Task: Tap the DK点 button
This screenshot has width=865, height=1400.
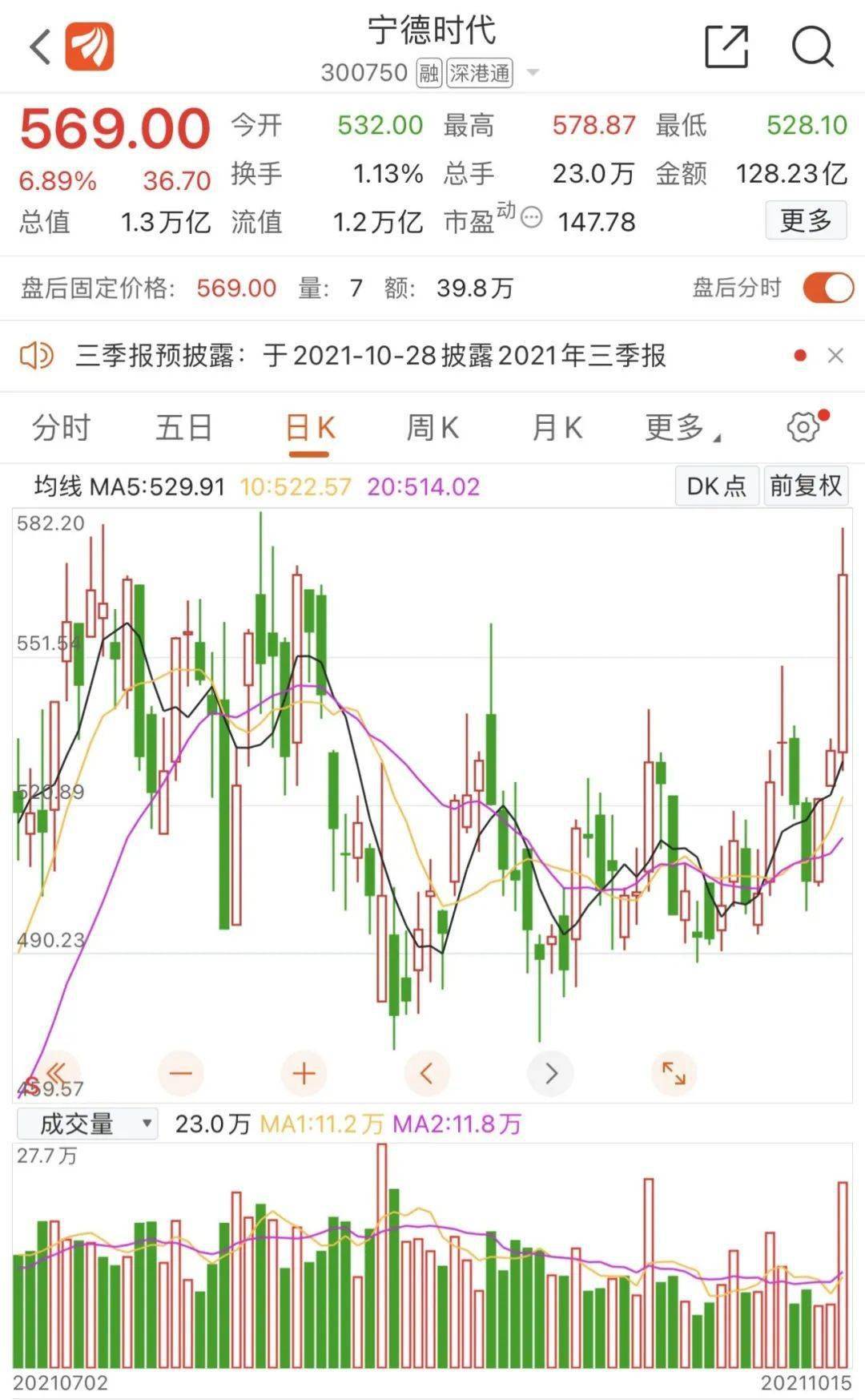Action: pyautogui.click(x=716, y=486)
